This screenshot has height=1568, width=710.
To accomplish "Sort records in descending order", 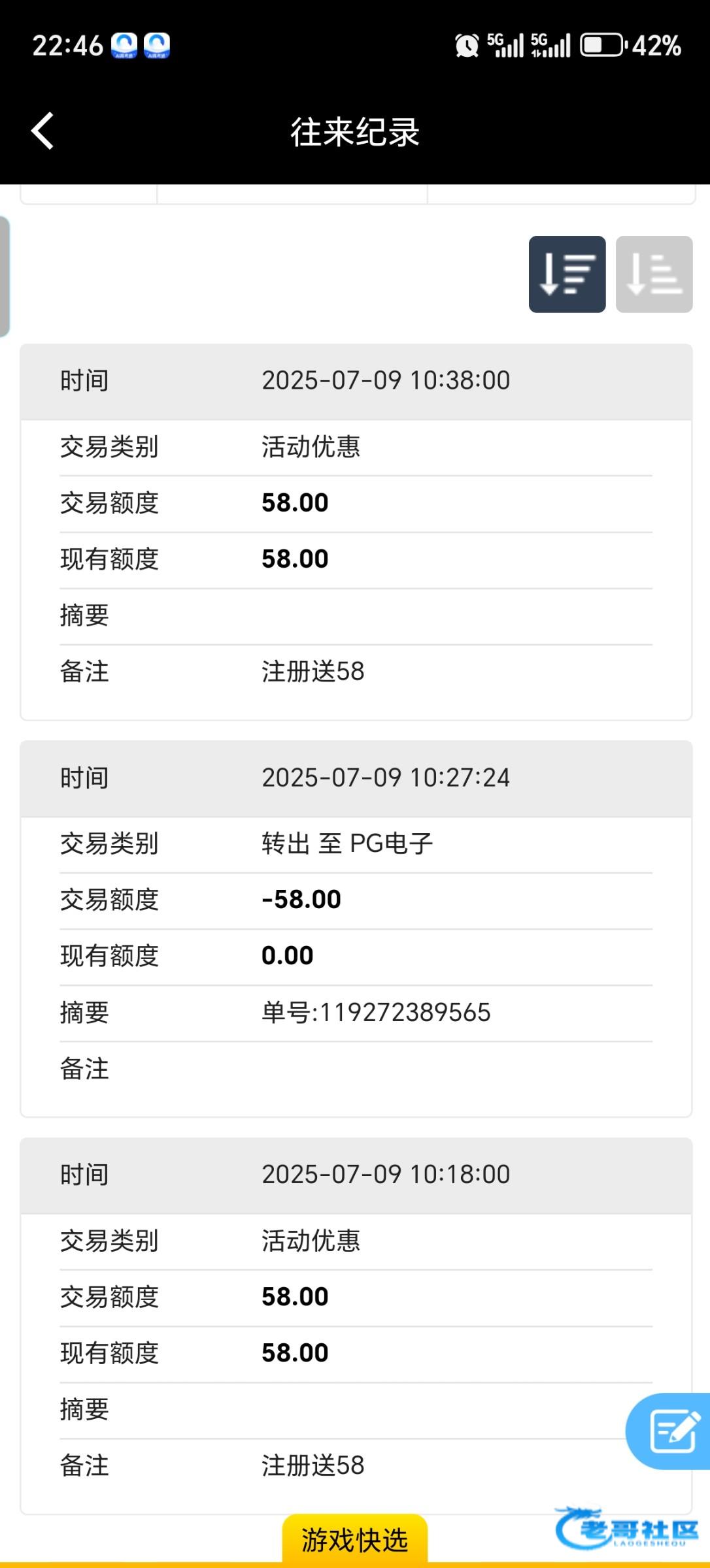I will 567,274.
